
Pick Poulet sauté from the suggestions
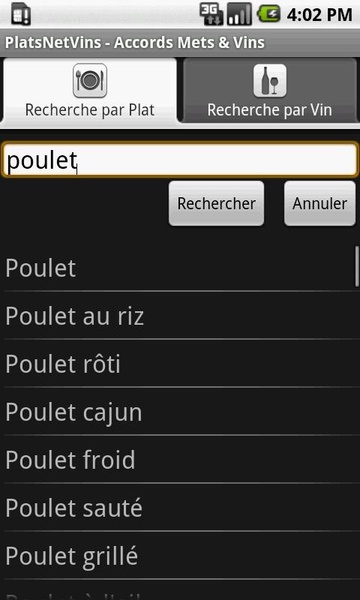click(180, 508)
